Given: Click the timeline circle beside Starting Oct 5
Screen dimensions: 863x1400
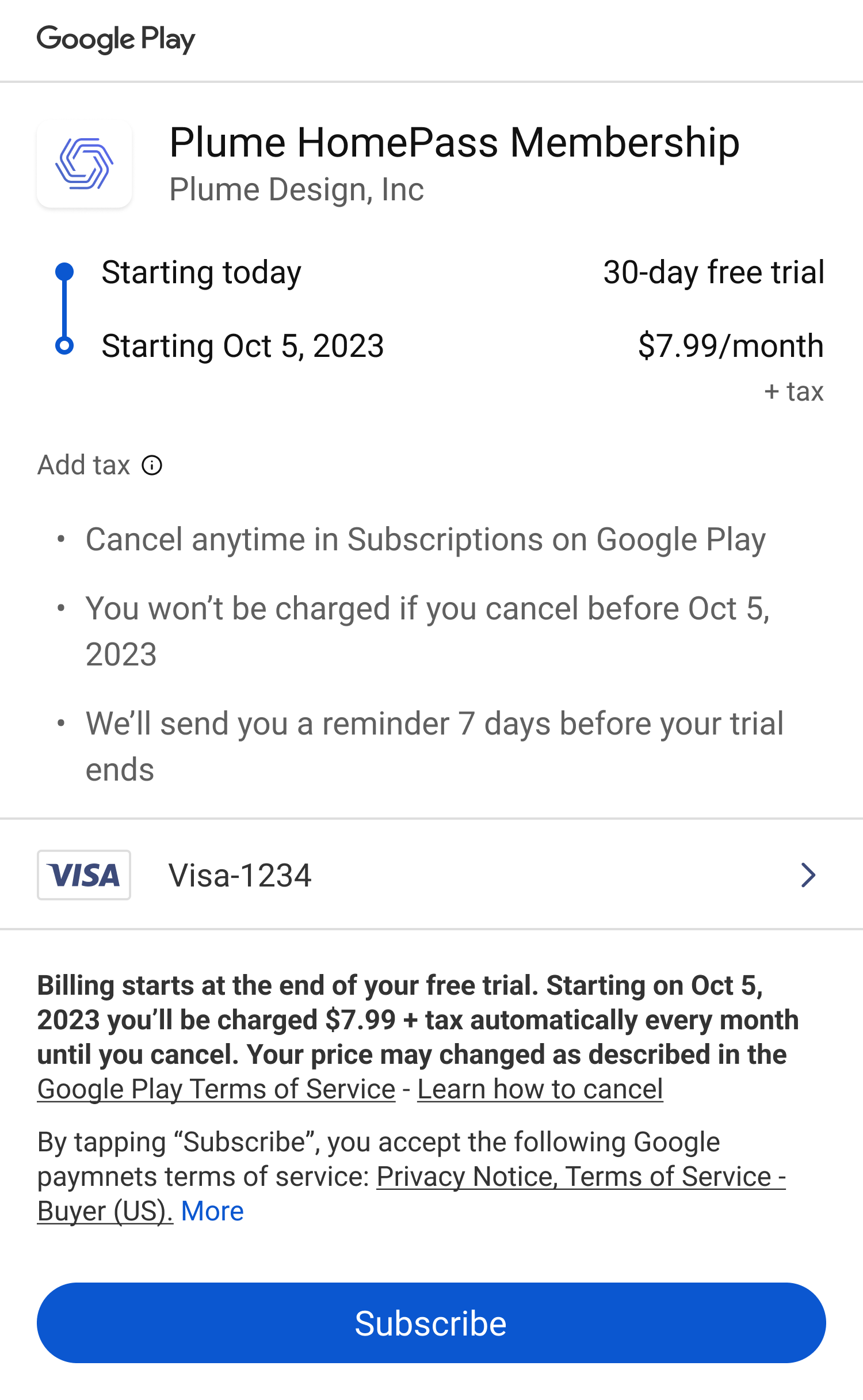Looking at the screenshot, I should click(64, 345).
